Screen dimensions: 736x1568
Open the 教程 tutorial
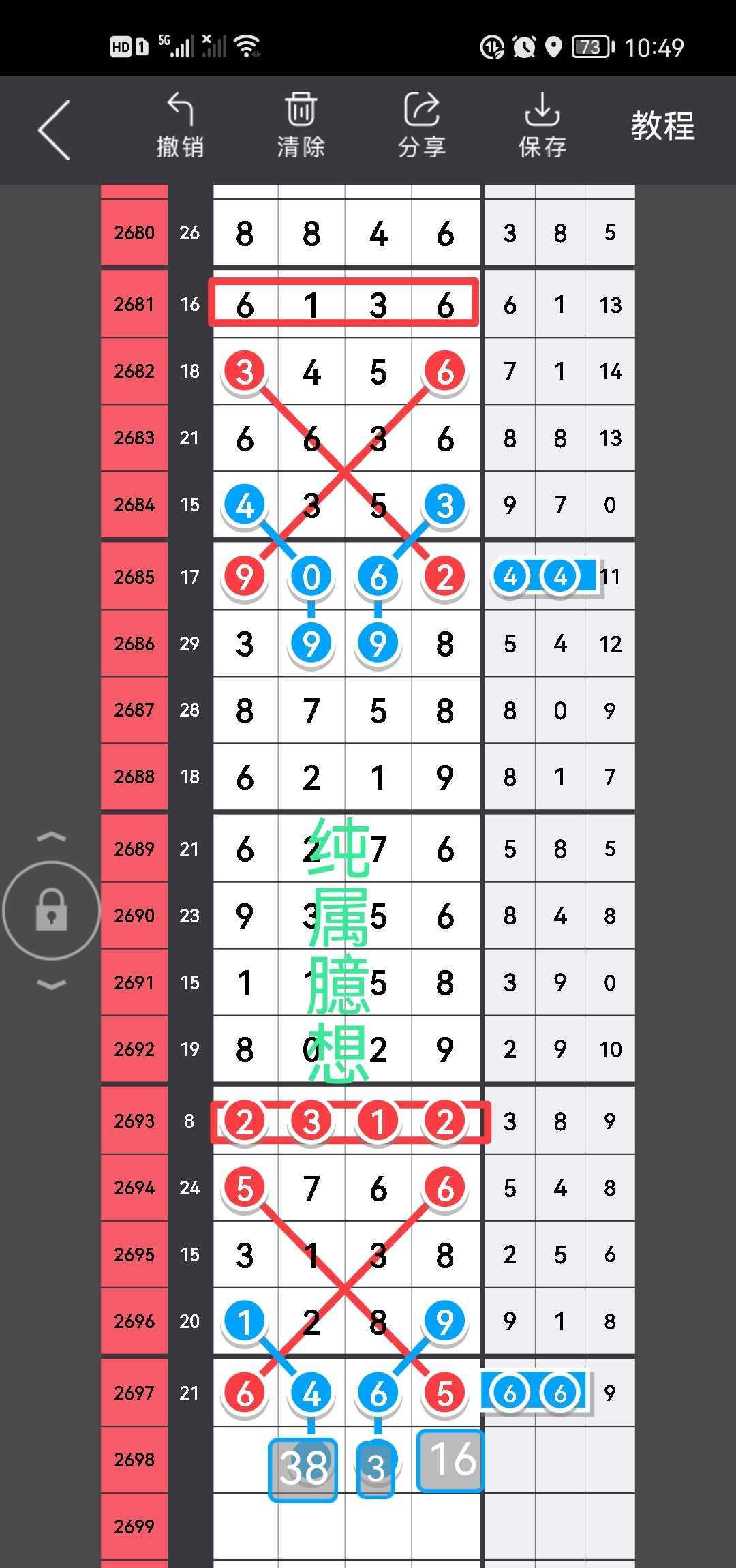coord(662,127)
